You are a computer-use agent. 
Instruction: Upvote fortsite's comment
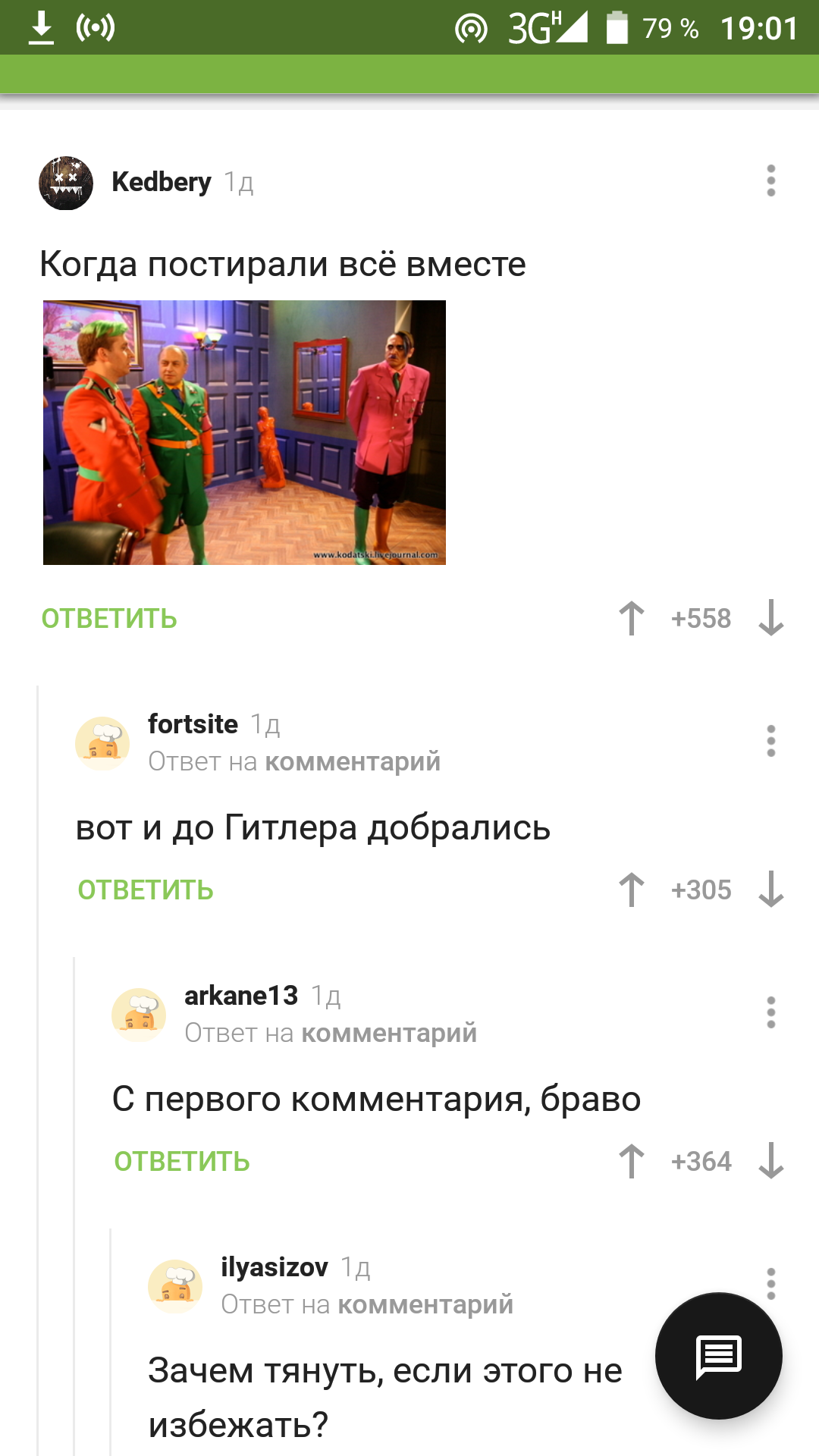click(x=631, y=890)
